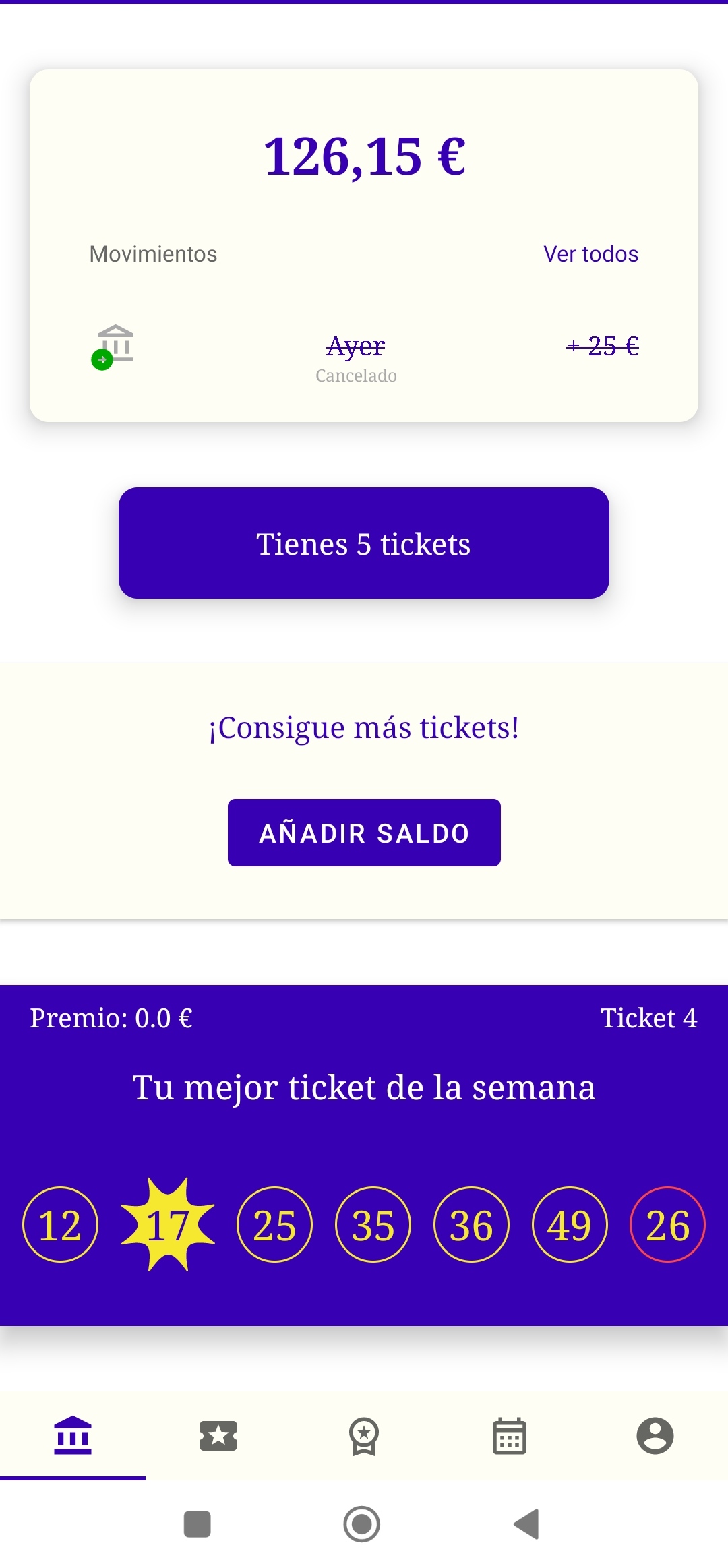Viewport: 728px width, 1568px height.
Task: Tap the green arrow badge on movement icon
Action: click(x=101, y=360)
